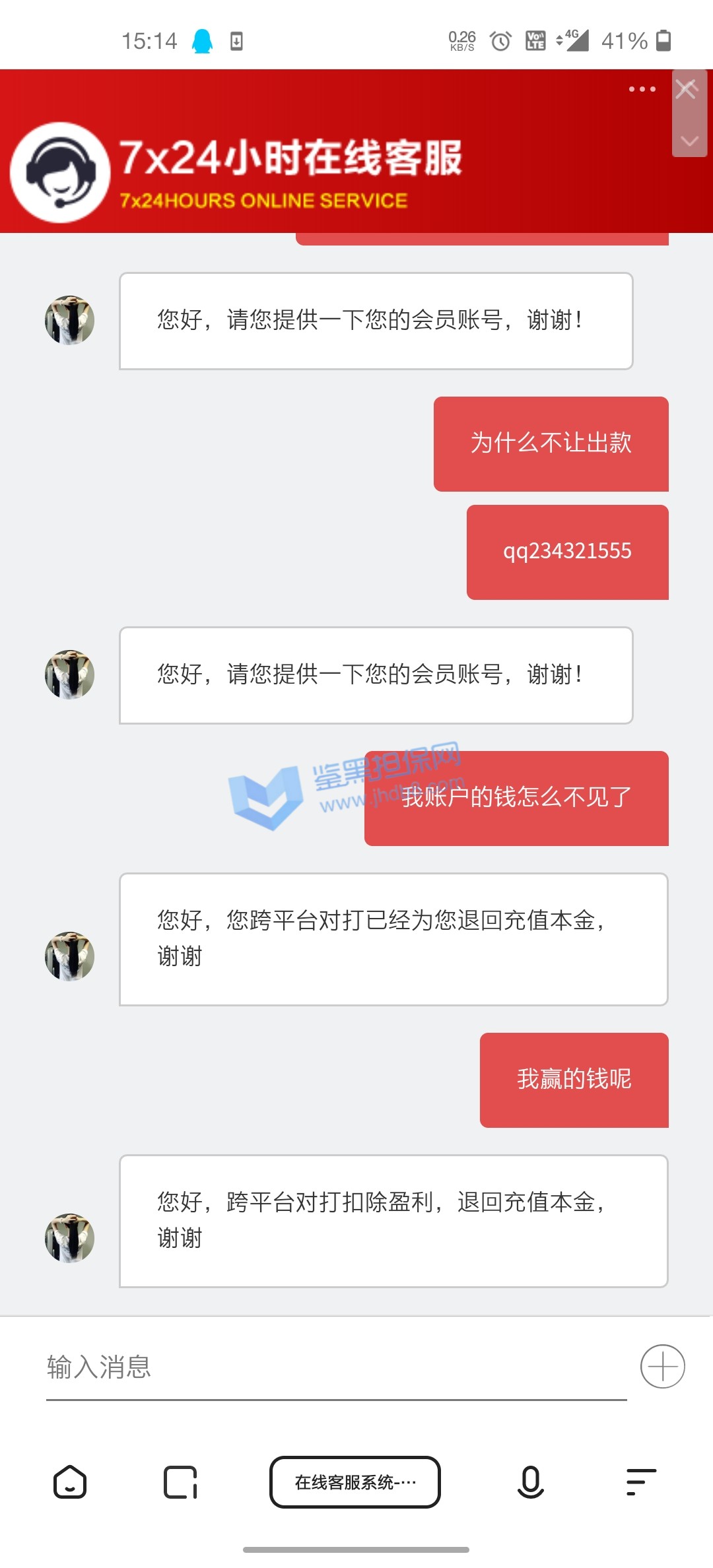
Task: Open the plus attachment options
Action: click(662, 1366)
